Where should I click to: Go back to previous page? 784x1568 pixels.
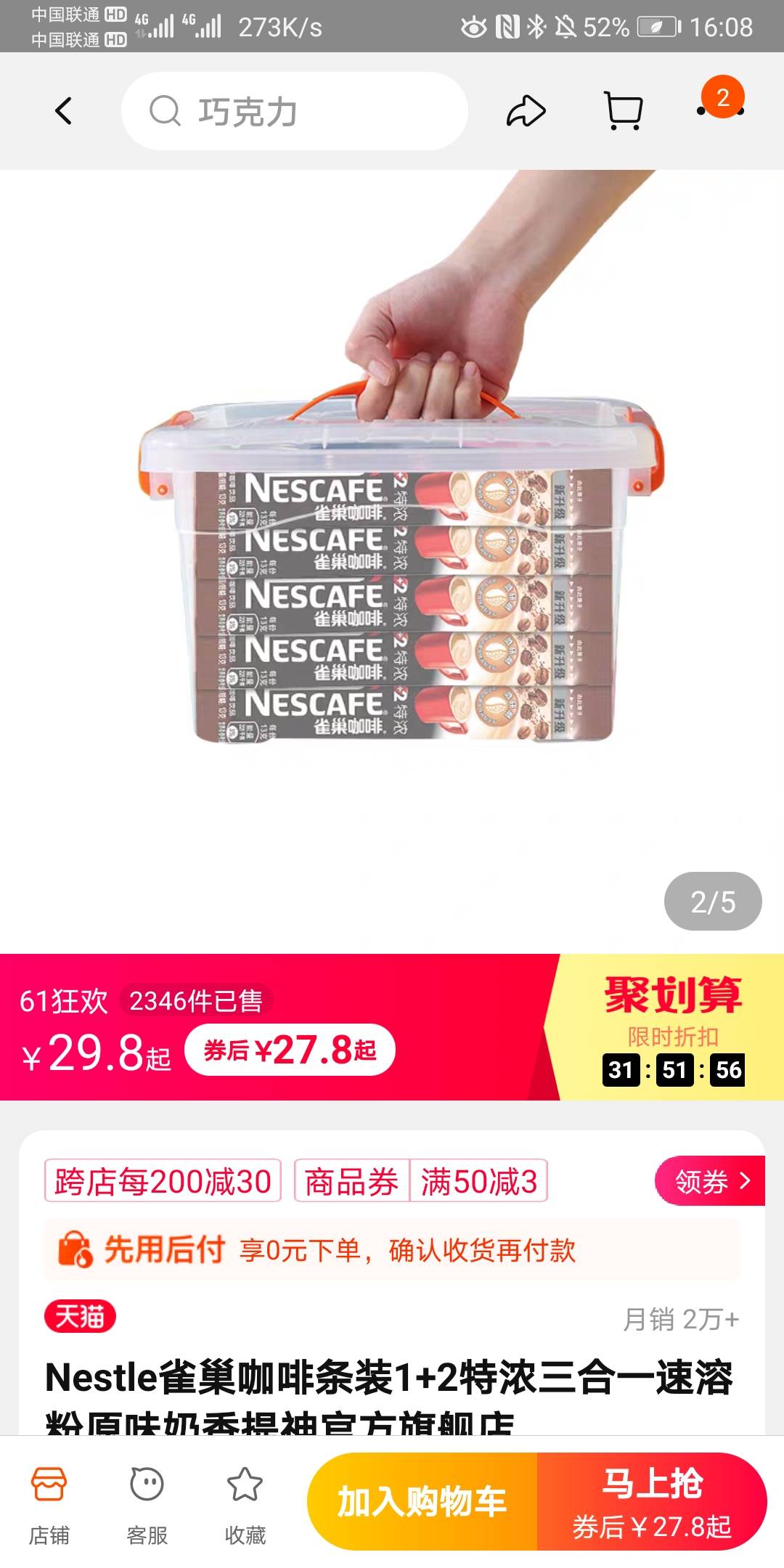pyautogui.click(x=63, y=111)
